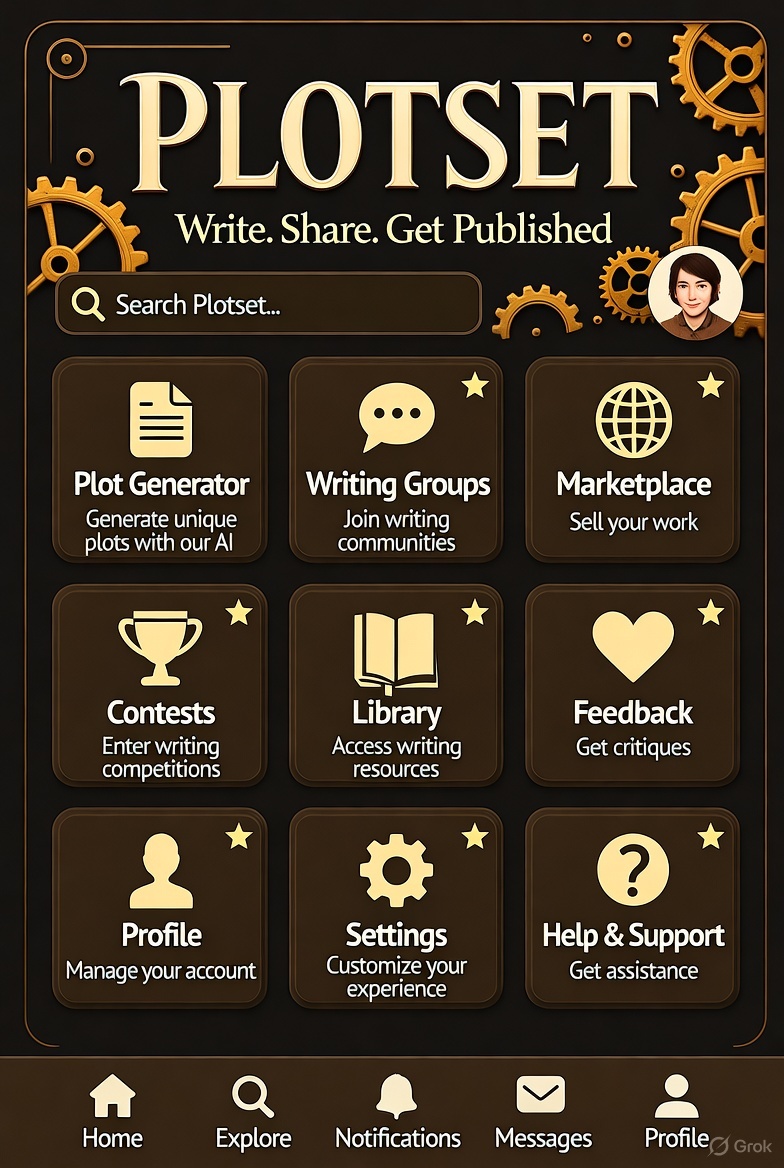Switch to the Home tab
784x1168 pixels.
click(112, 1112)
